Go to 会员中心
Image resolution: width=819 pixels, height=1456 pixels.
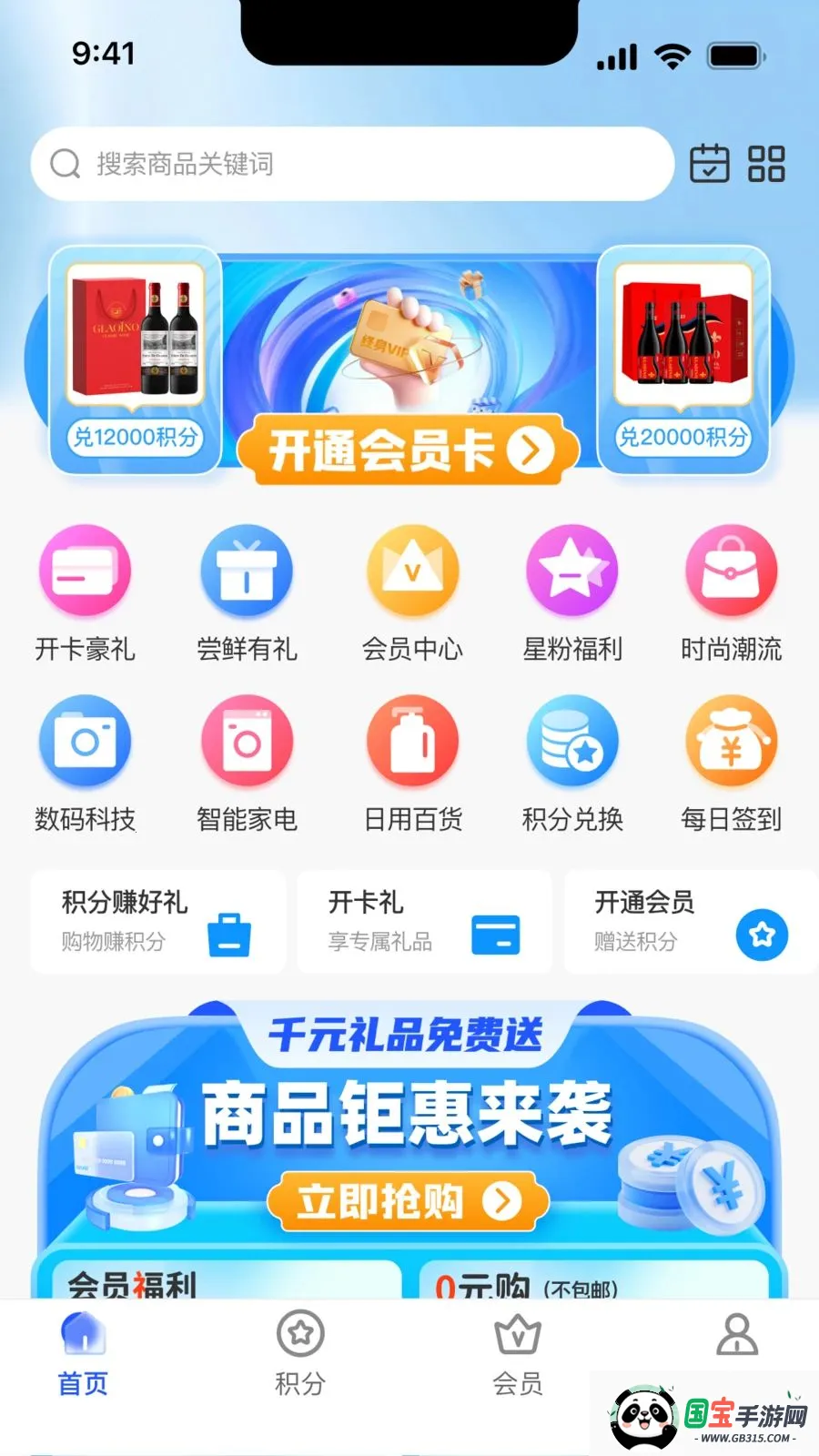(412, 593)
